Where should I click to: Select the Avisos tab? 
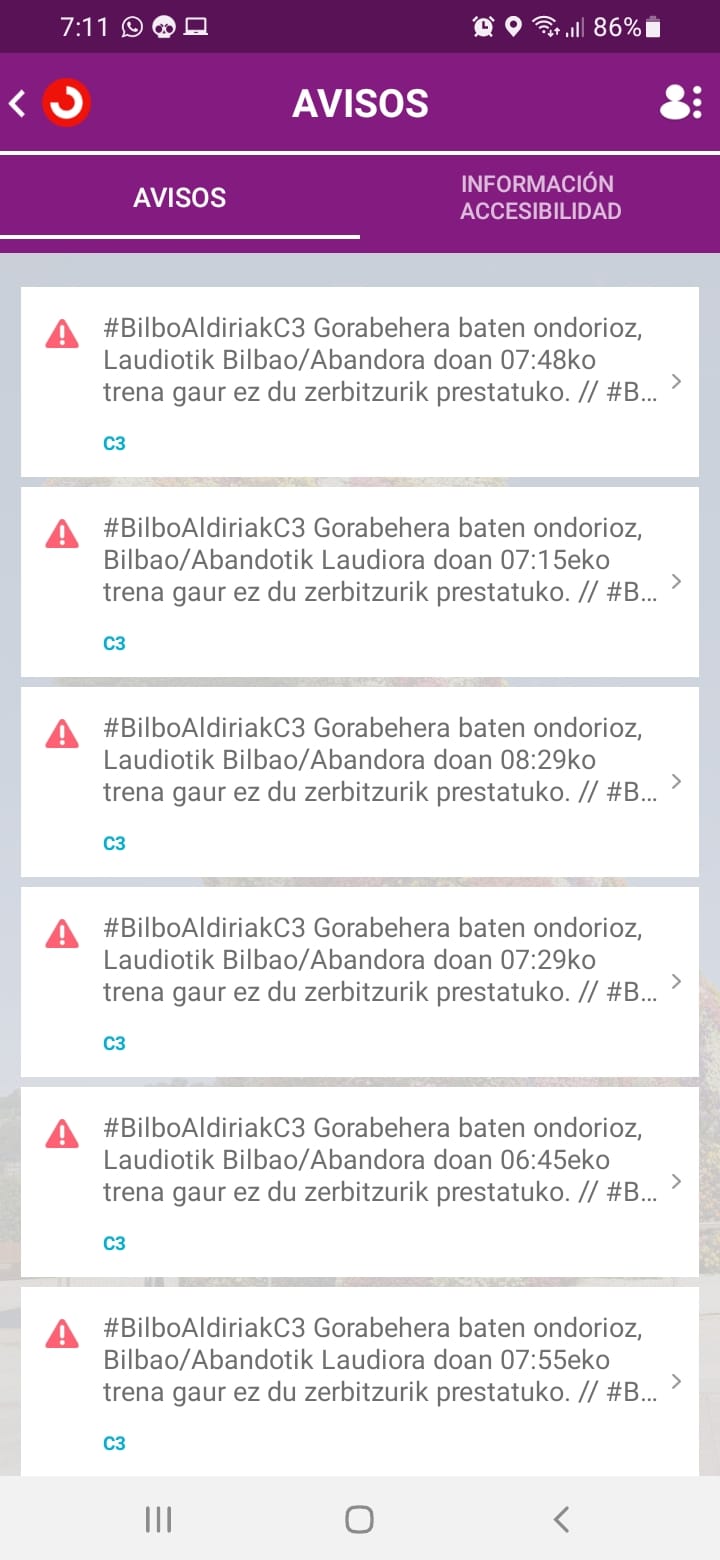click(180, 197)
